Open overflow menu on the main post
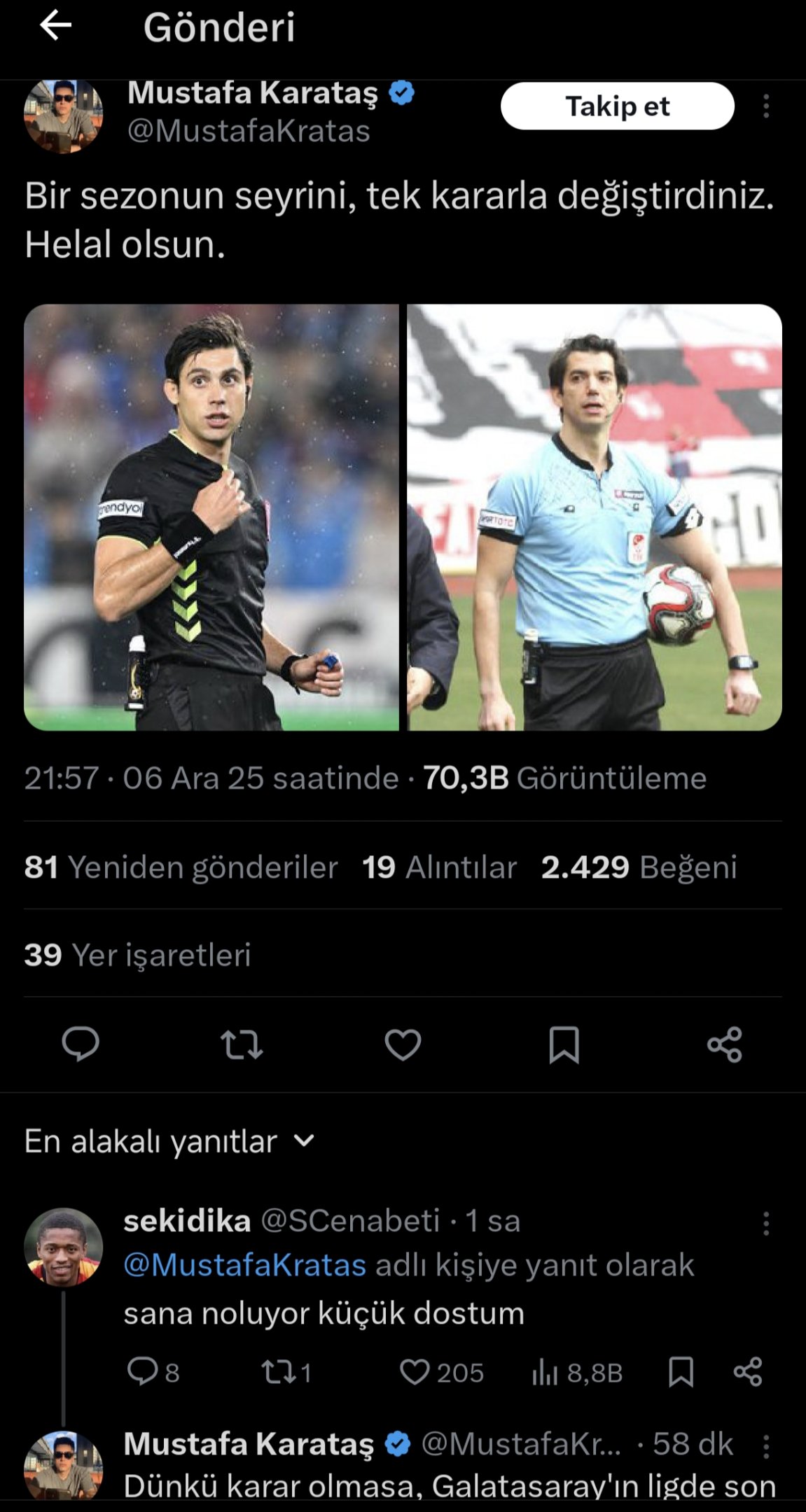Image resolution: width=806 pixels, height=1512 pixels. [766, 106]
